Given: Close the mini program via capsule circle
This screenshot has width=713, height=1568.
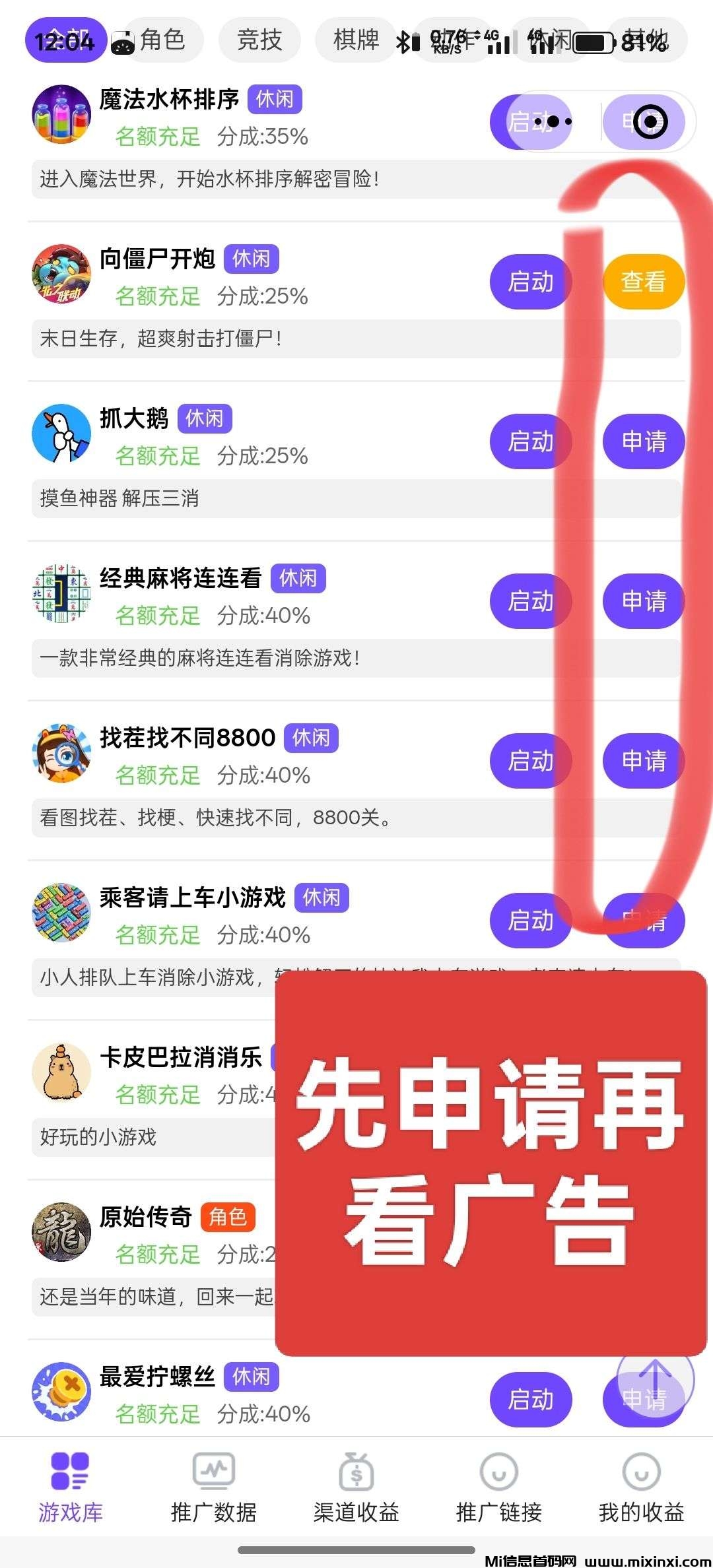Looking at the screenshot, I should [650, 121].
